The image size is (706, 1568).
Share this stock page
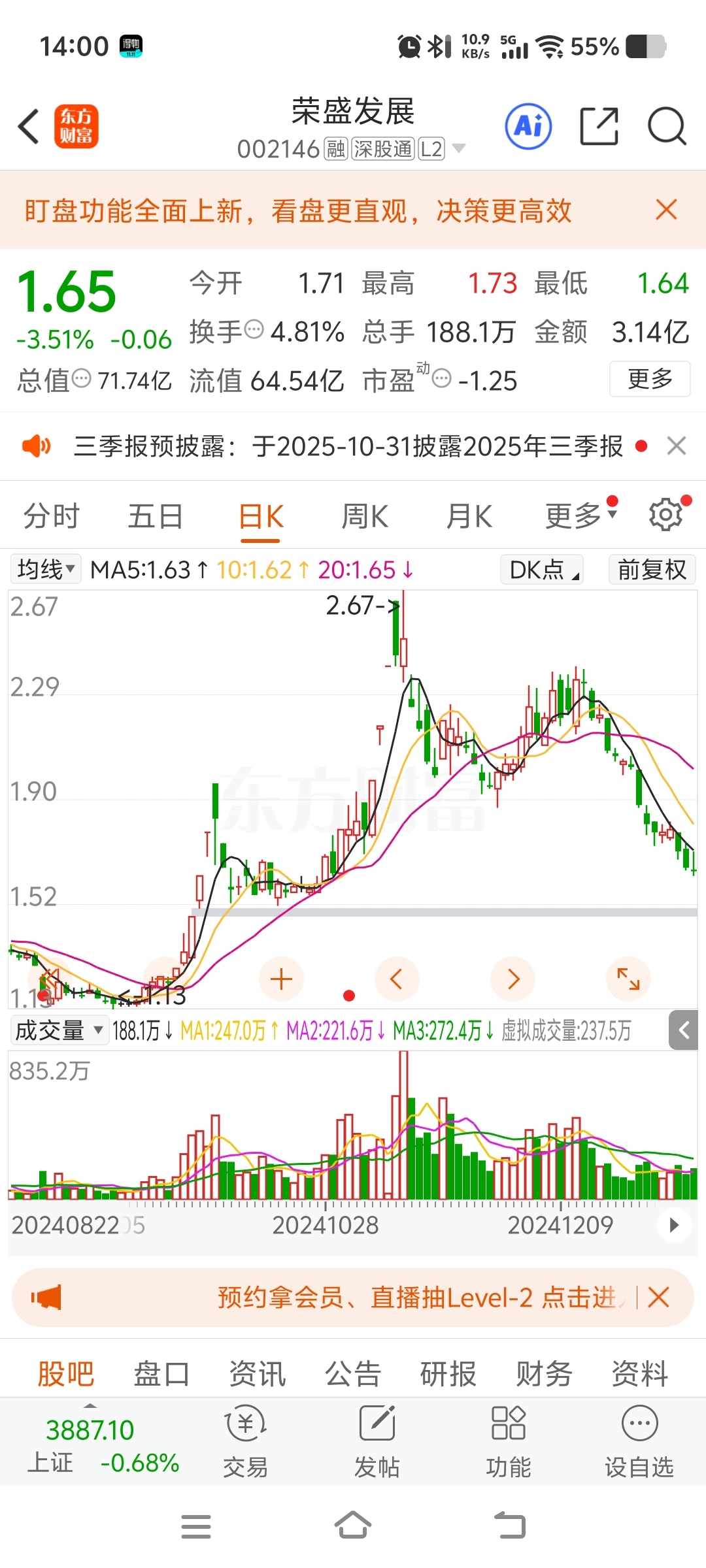coord(599,126)
